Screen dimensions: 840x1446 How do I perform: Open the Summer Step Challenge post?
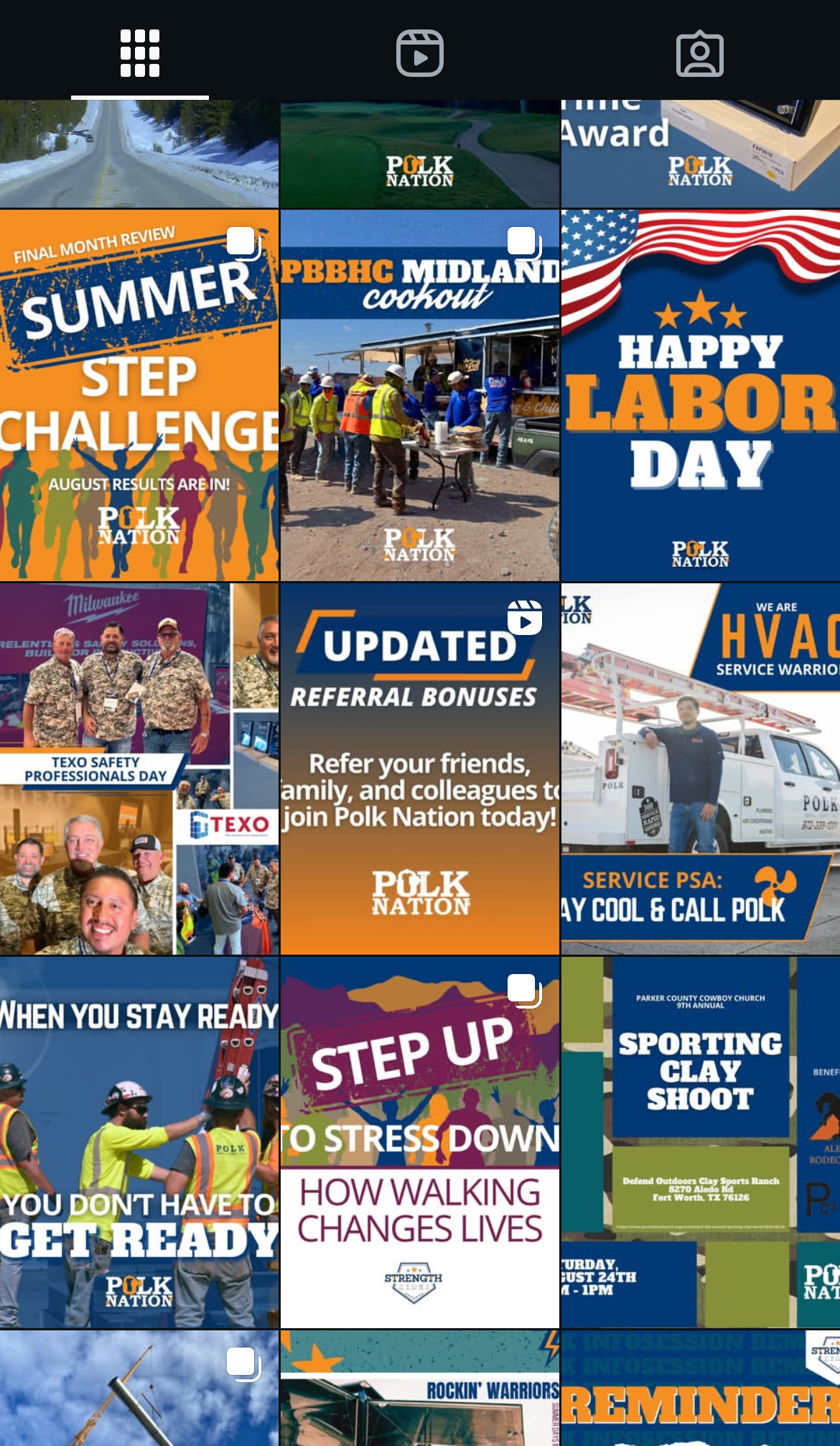[139, 395]
